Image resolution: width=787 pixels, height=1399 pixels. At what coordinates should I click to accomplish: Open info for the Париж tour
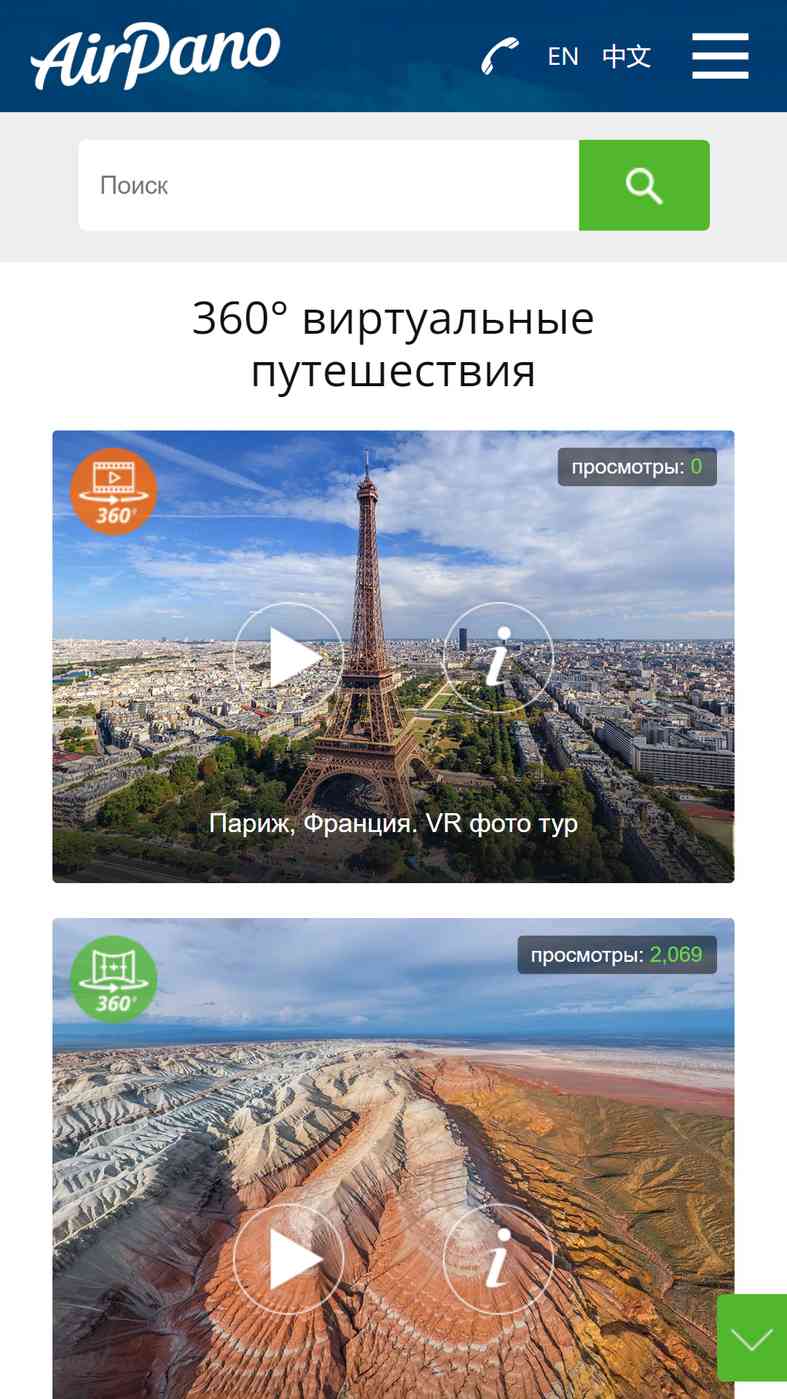[x=498, y=657]
